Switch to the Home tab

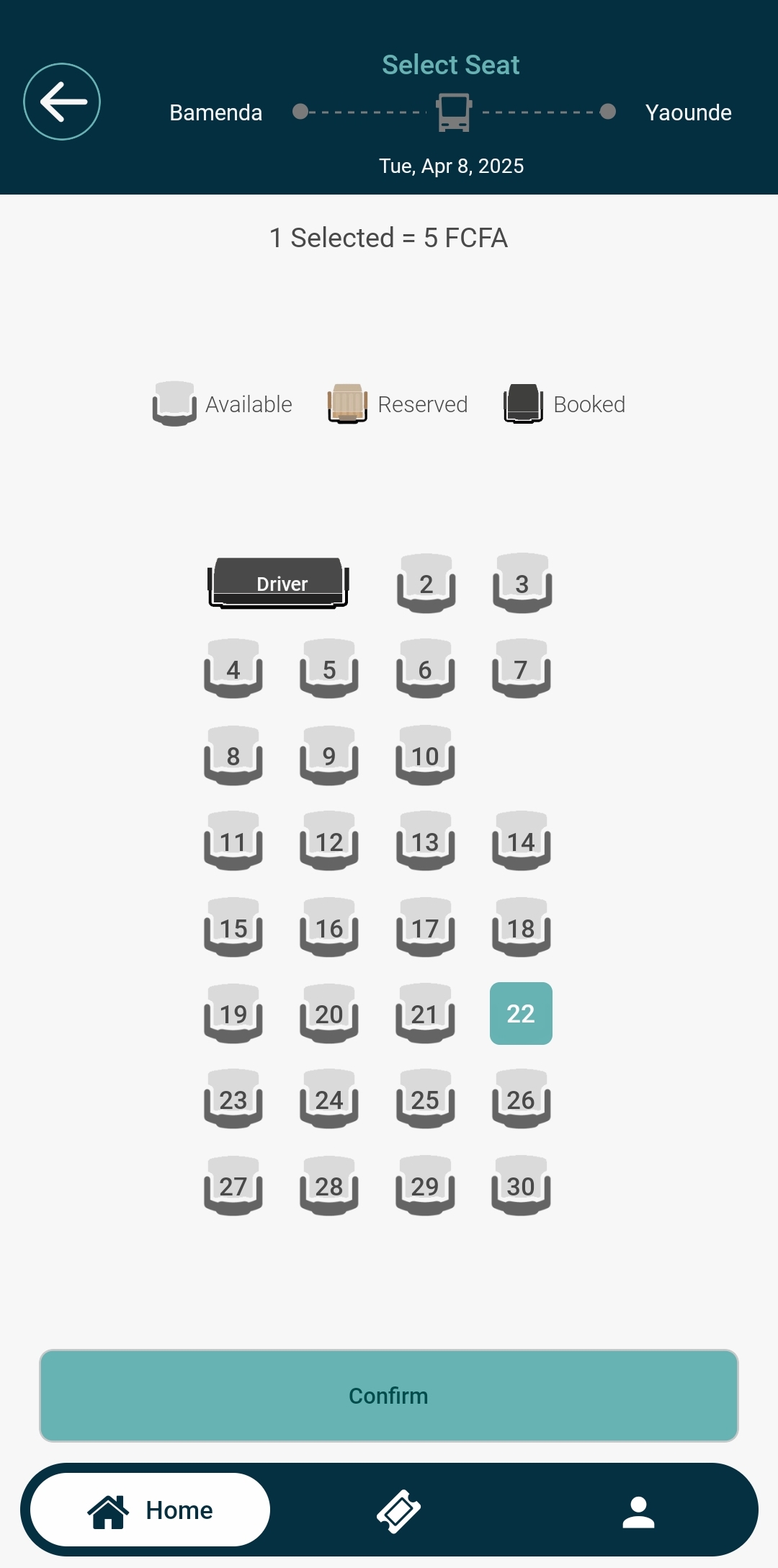tap(150, 1510)
